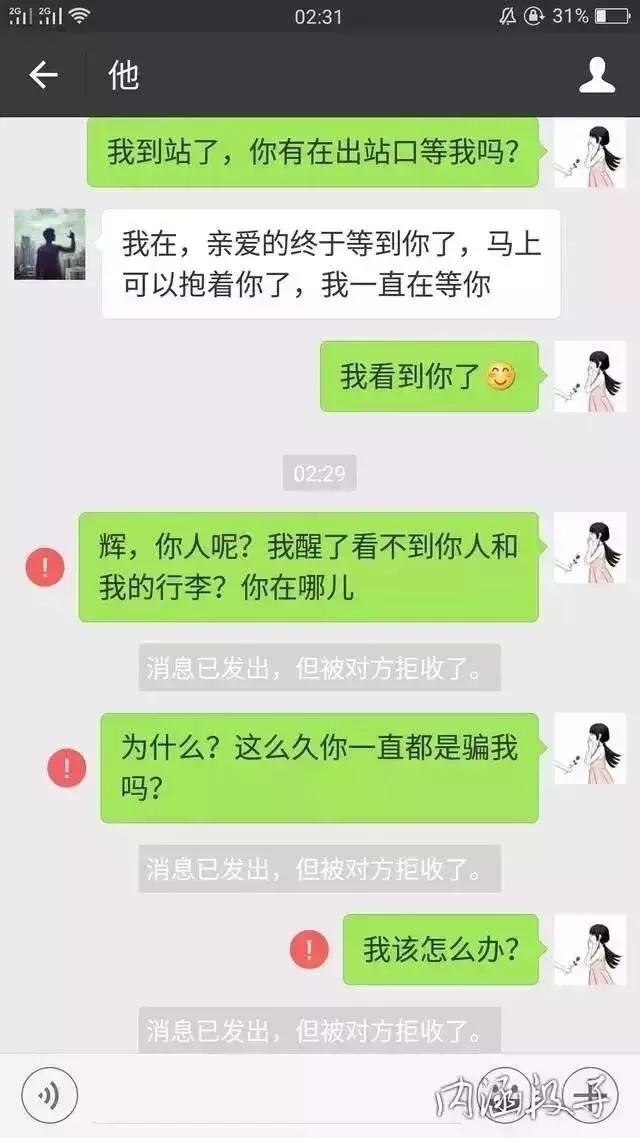Resend the failed message 为什么？这么久你一直都是骗我吗
This screenshot has width=640, height=1138.
(67, 768)
